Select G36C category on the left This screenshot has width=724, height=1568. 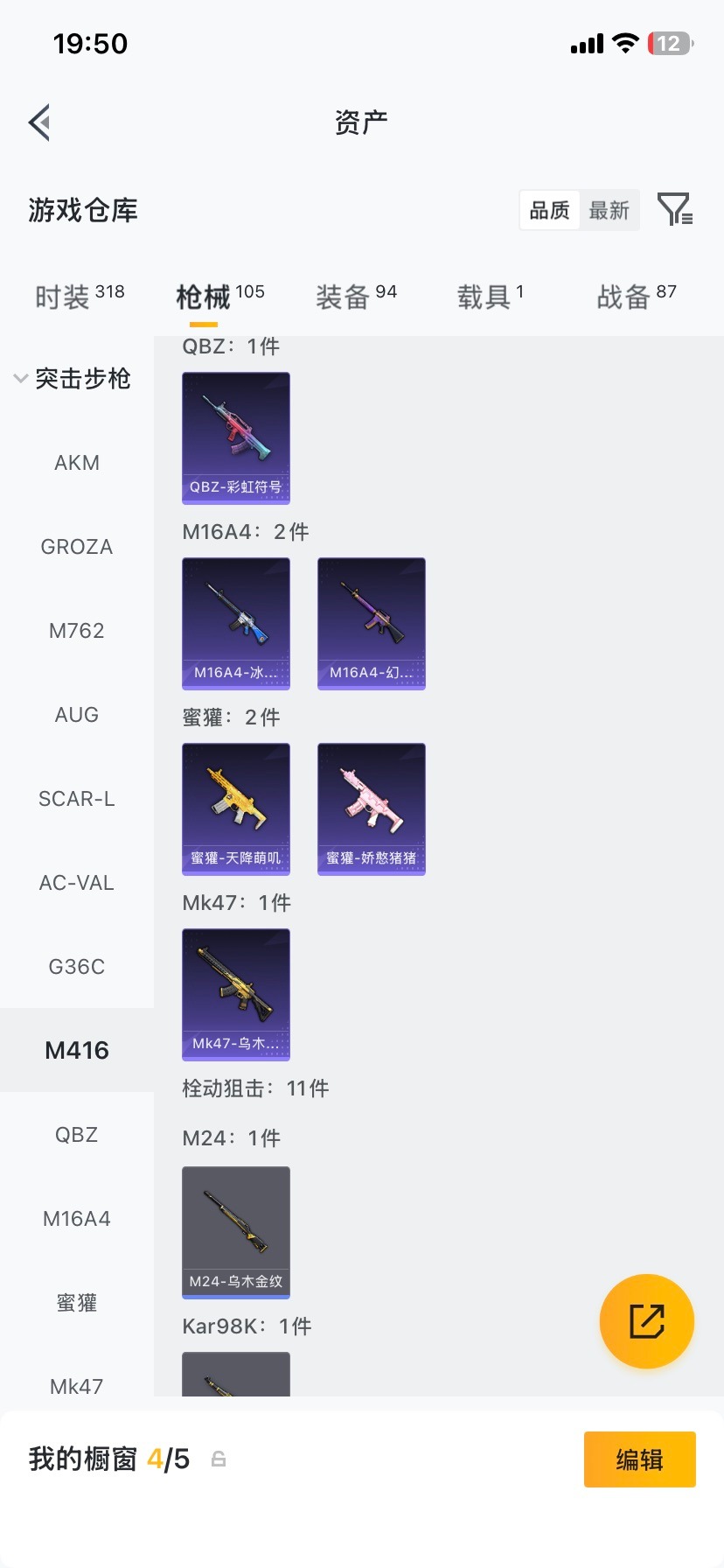tap(76, 966)
